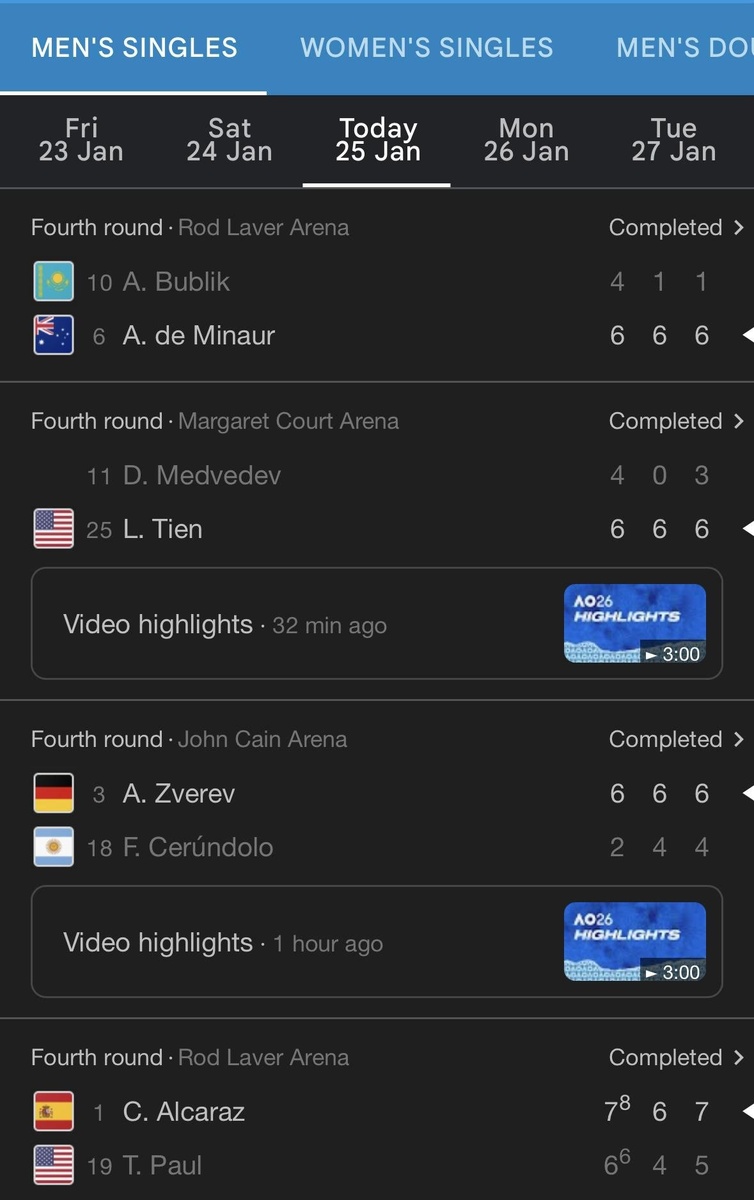This screenshot has height=1200, width=754.
Task: Show matches for Sat 24 Jan
Action: [229, 140]
